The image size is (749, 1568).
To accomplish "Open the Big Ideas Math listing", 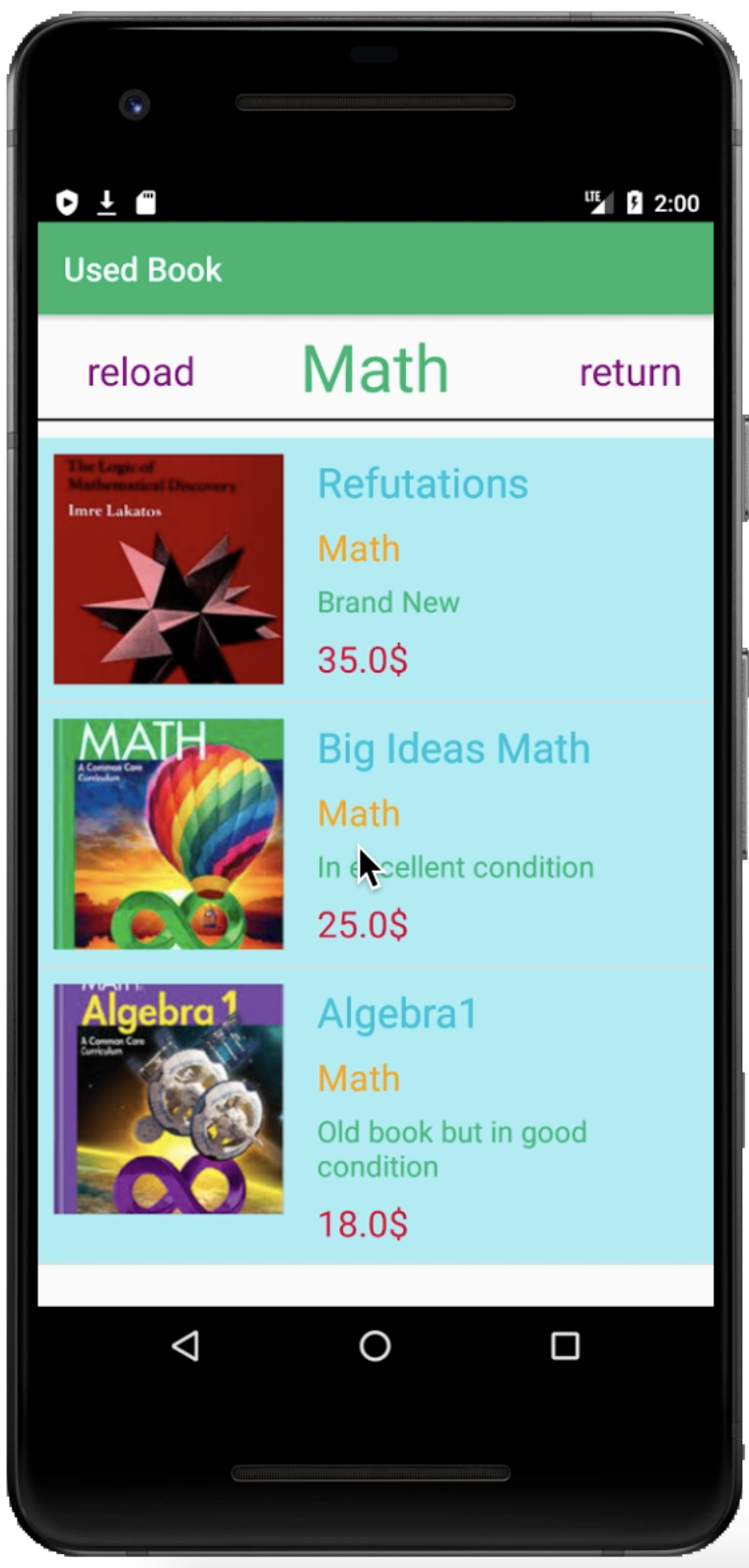I will pos(453,749).
